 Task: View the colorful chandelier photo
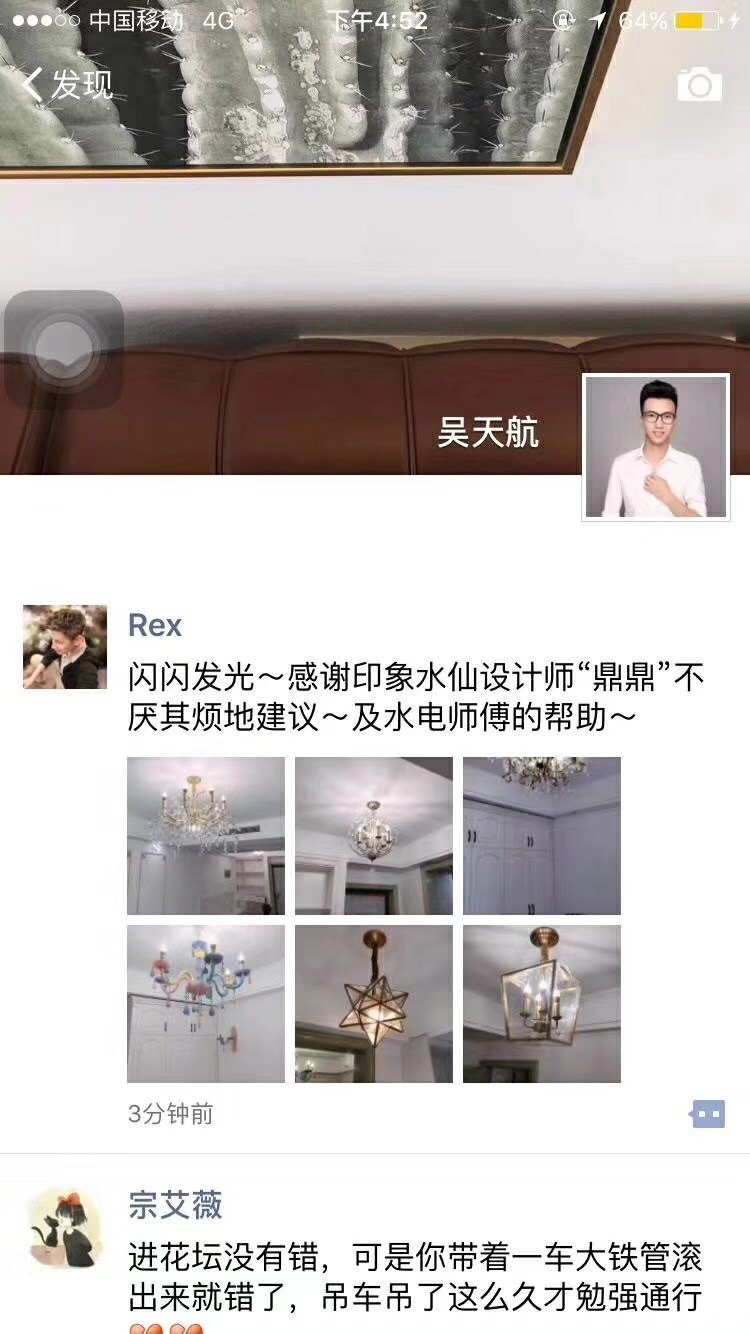(206, 1004)
